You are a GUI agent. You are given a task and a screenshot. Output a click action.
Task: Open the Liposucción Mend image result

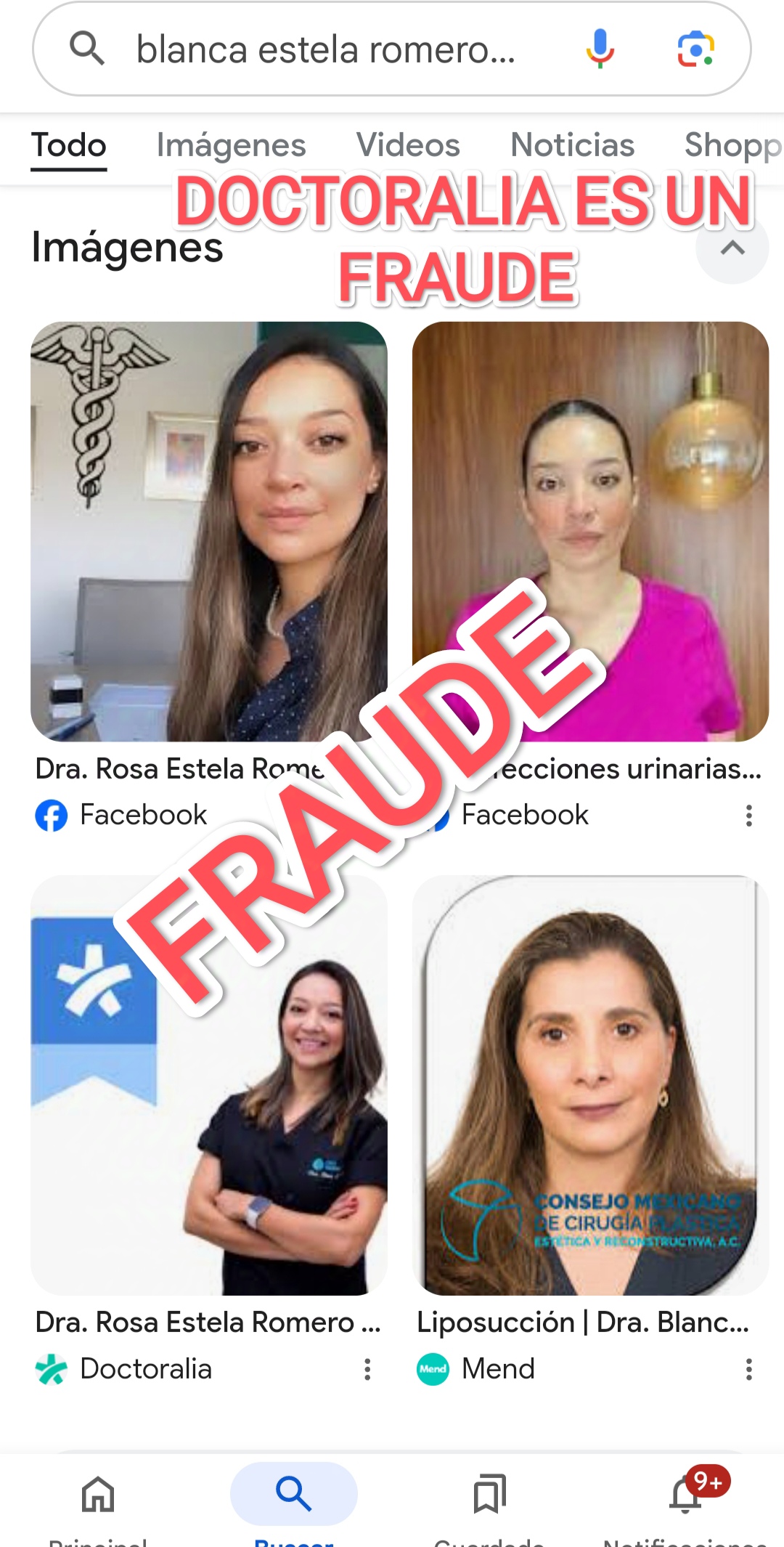[590, 1085]
